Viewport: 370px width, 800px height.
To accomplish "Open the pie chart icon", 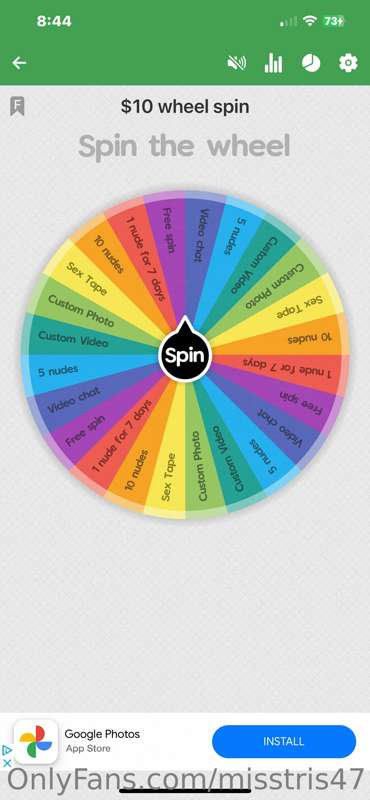I will click(x=311, y=63).
